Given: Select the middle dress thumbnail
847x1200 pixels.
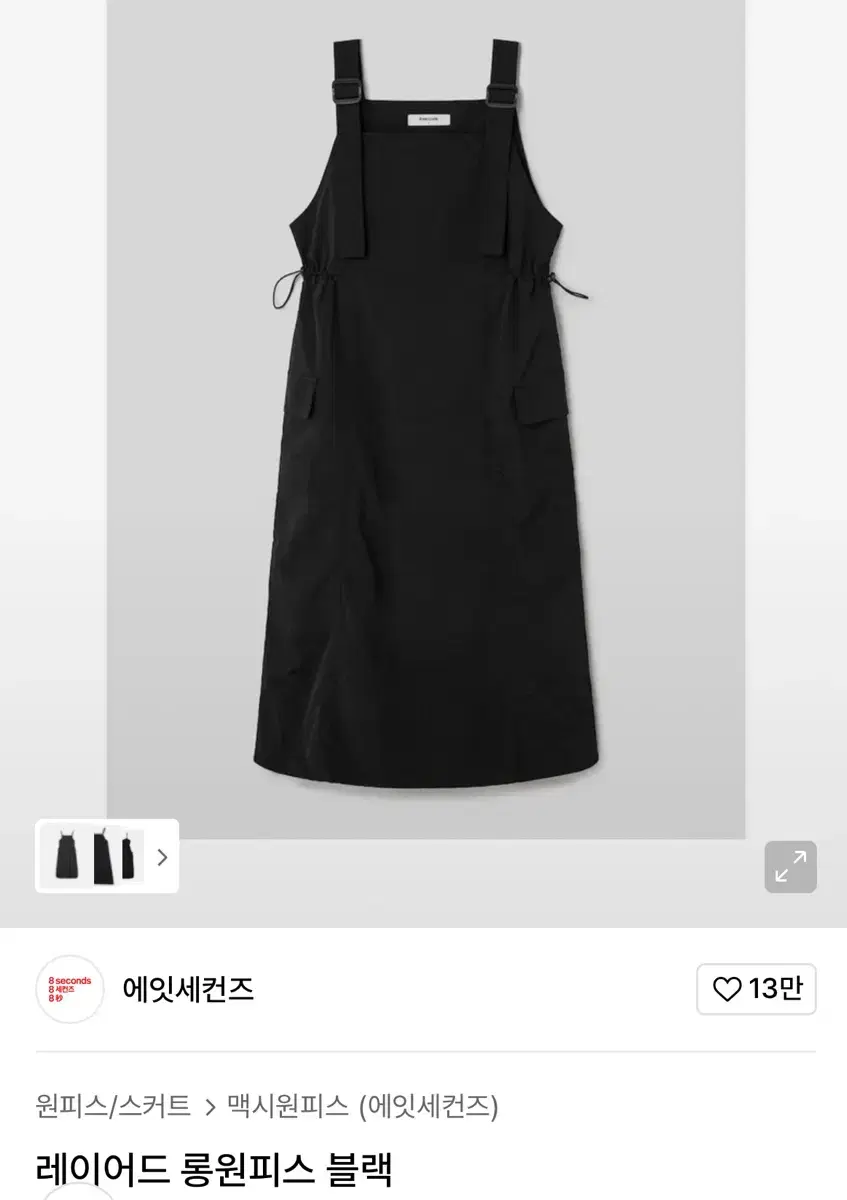Looking at the screenshot, I should 103,857.
